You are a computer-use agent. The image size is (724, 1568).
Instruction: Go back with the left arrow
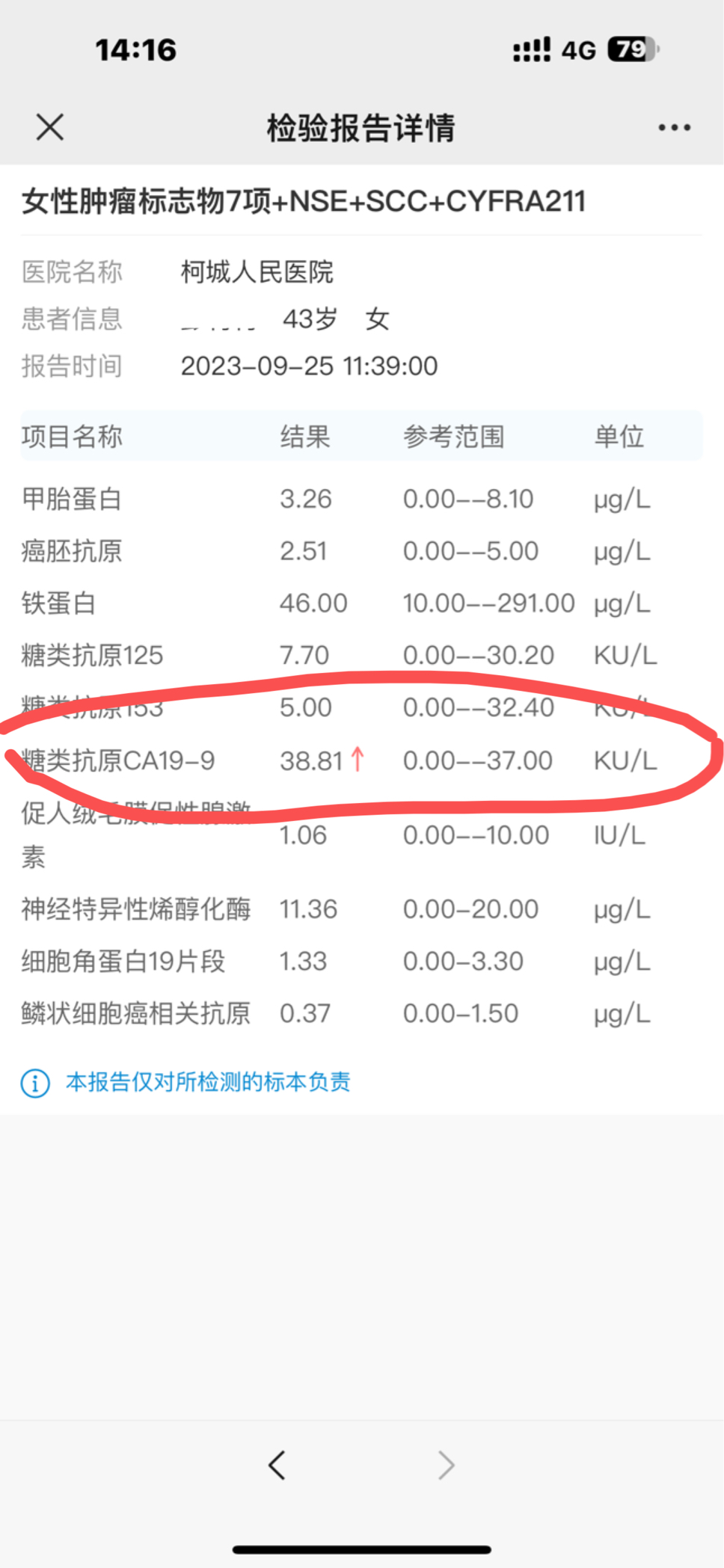(x=277, y=1465)
